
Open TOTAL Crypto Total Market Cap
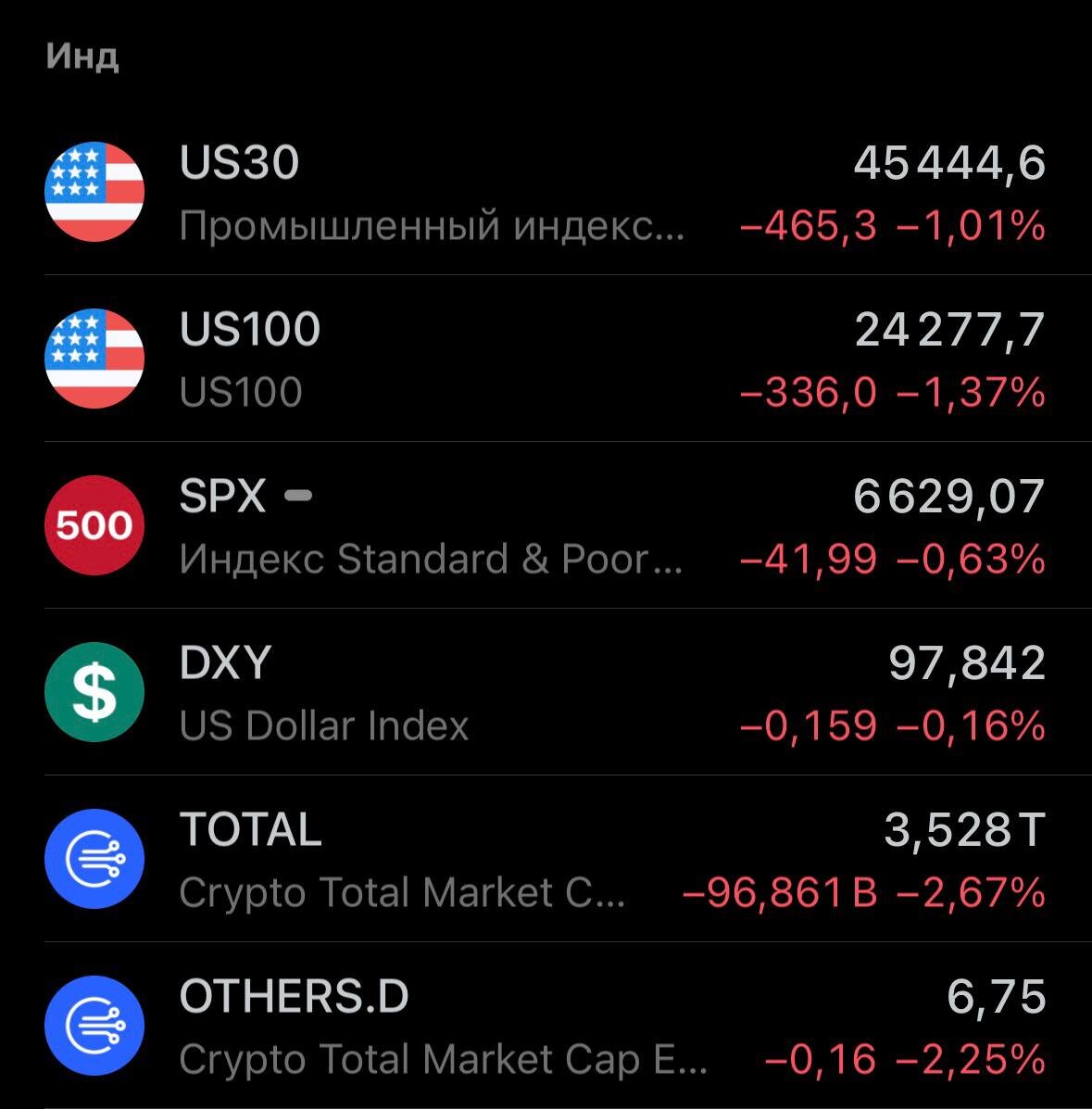point(546,860)
